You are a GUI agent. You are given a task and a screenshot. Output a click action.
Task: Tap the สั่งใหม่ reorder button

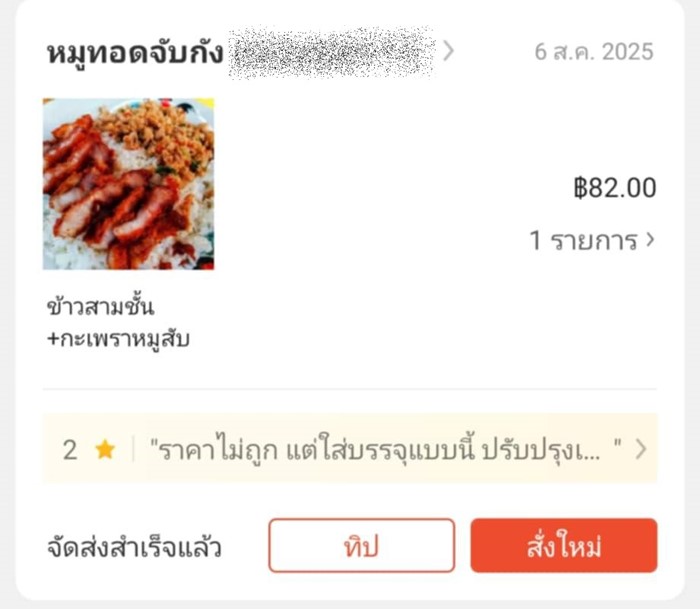tap(563, 546)
